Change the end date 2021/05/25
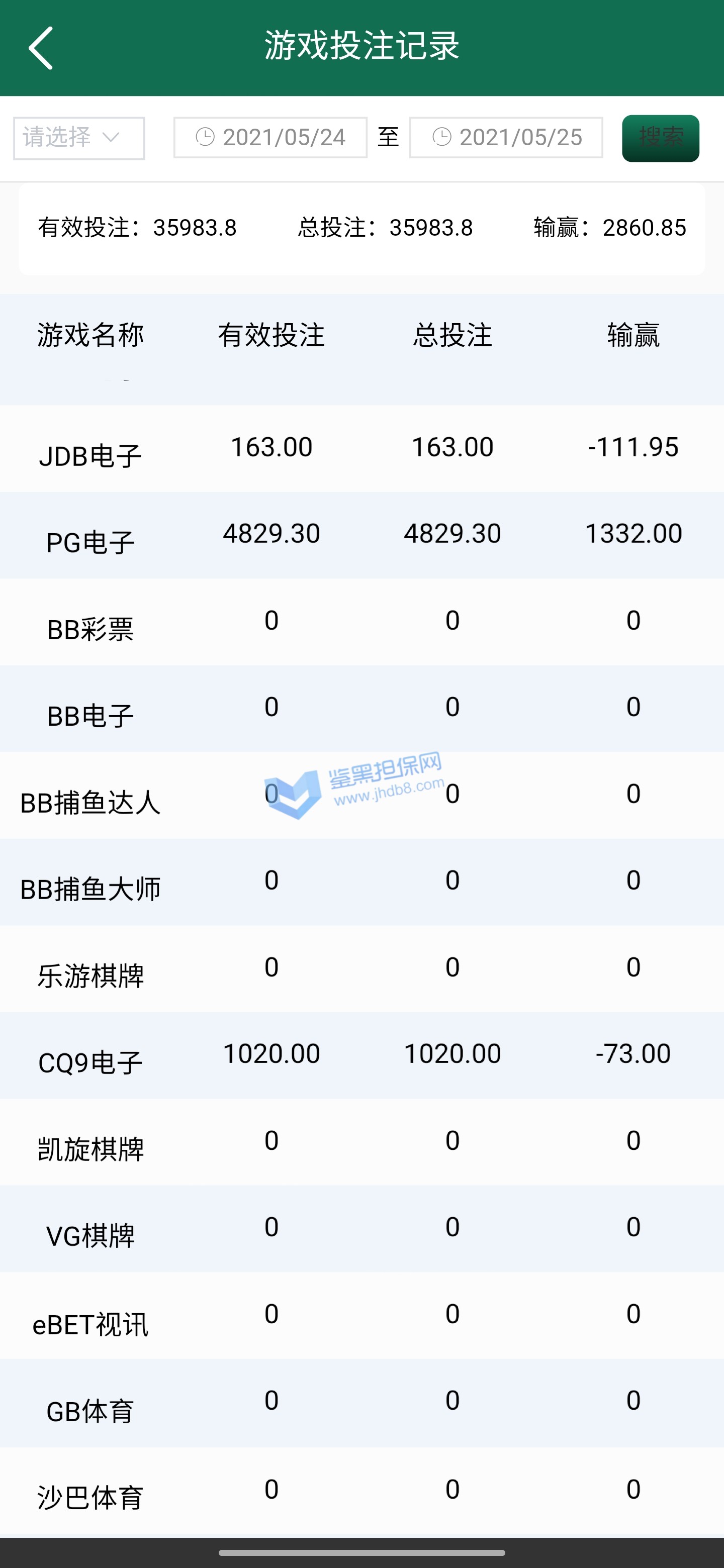The image size is (724, 1568). click(x=506, y=138)
